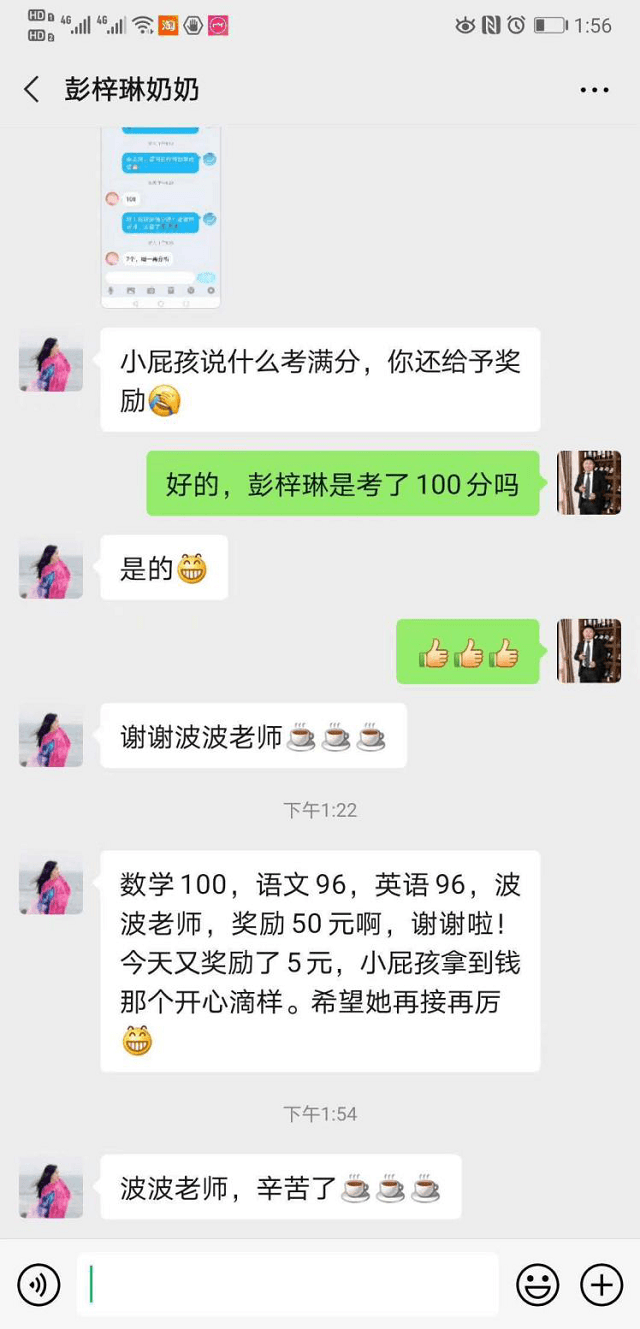Image resolution: width=640 pixels, height=1329 pixels.
Task: View my avatar beside 好的，彭梓琳是考了100分吗
Action: pos(588,483)
